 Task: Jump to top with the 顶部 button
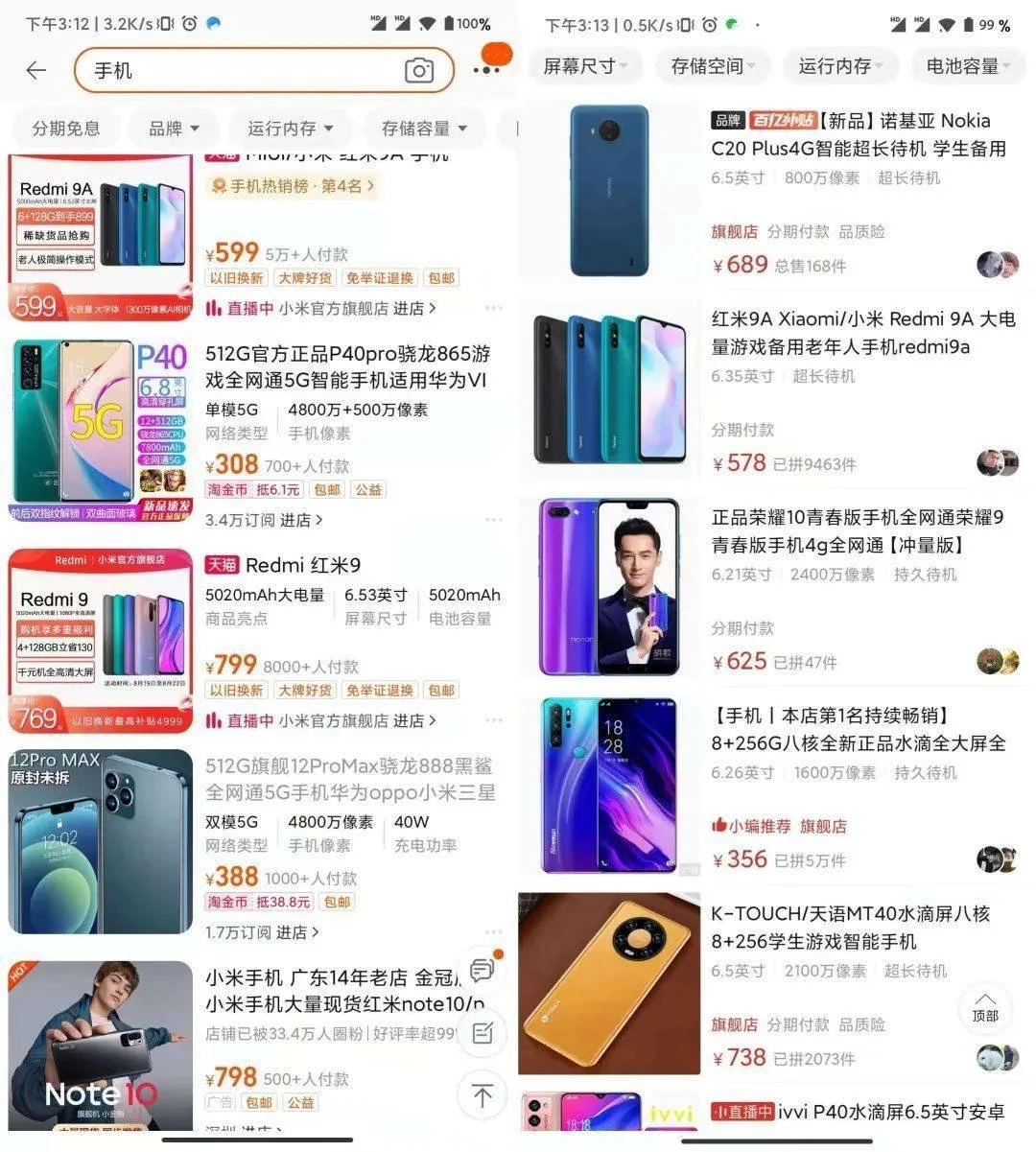(x=985, y=1006)
